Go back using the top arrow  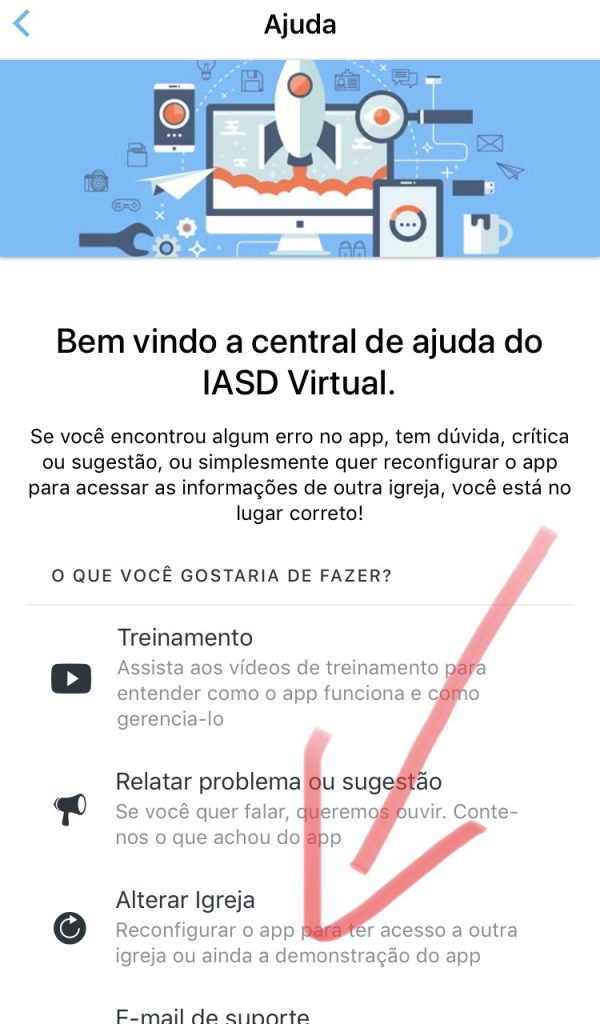click(x=22, y=24)
